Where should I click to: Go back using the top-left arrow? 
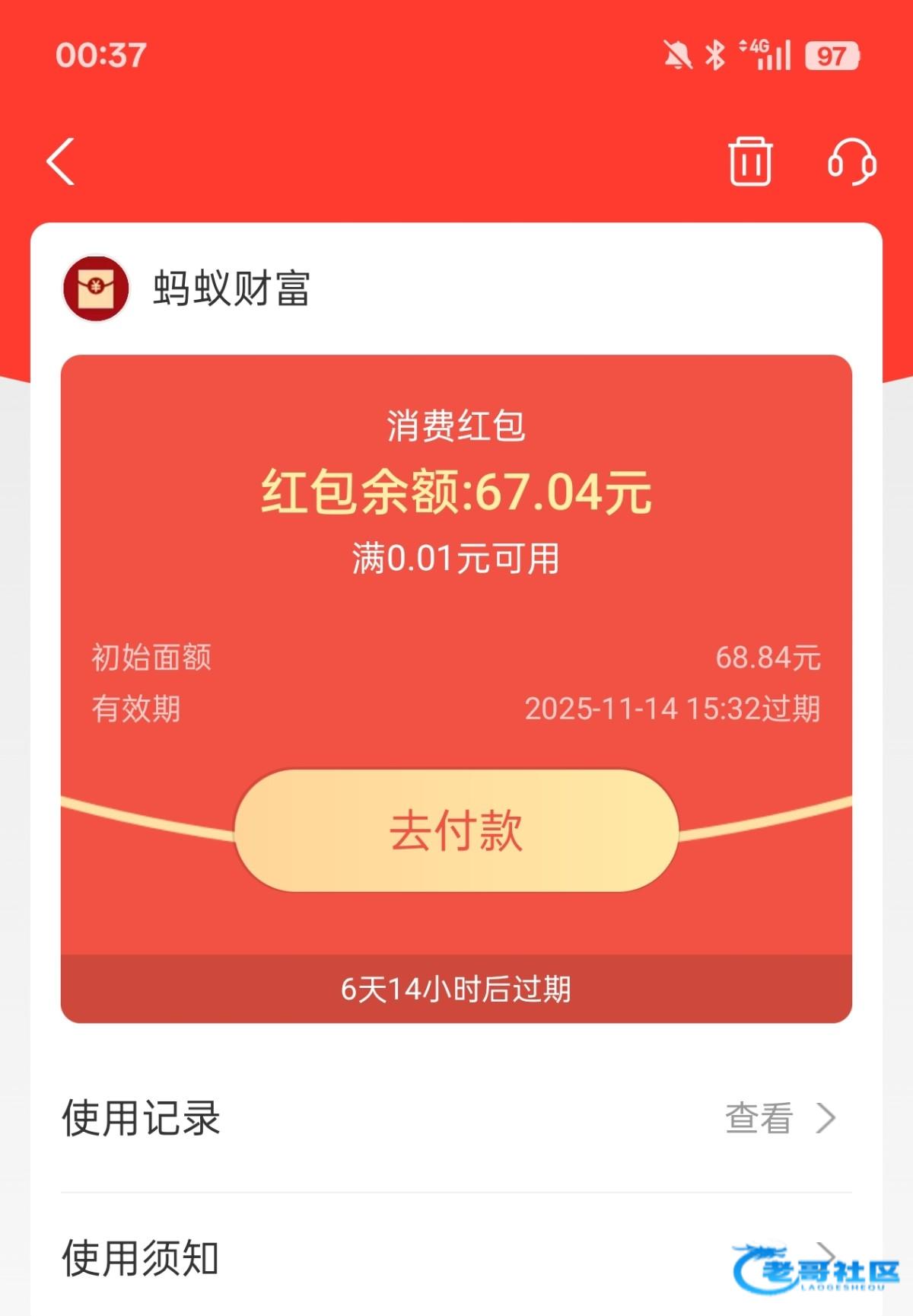(61, 161)
